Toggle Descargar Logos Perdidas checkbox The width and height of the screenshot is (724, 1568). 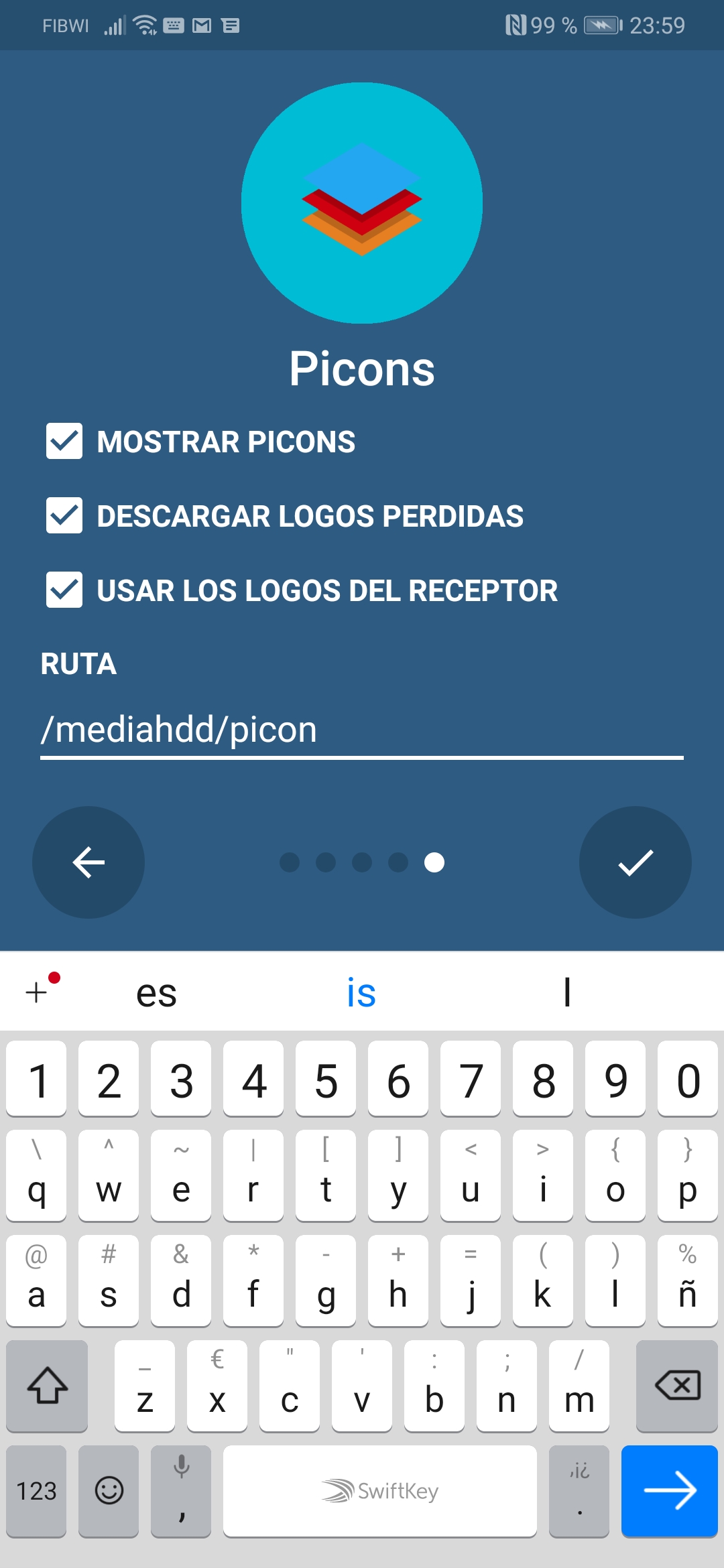pyautogui.click(x=64, y=515)
